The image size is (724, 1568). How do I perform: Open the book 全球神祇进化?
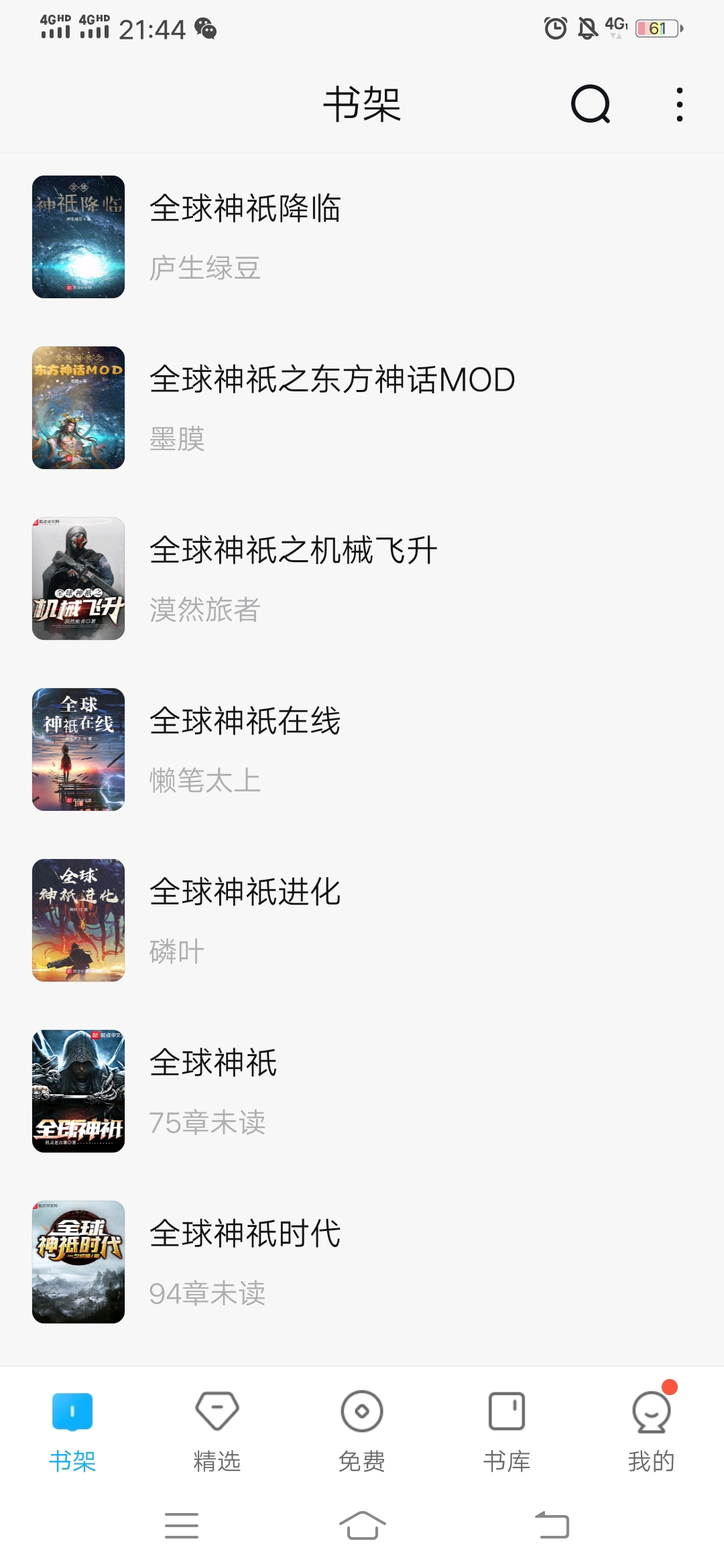245,893
